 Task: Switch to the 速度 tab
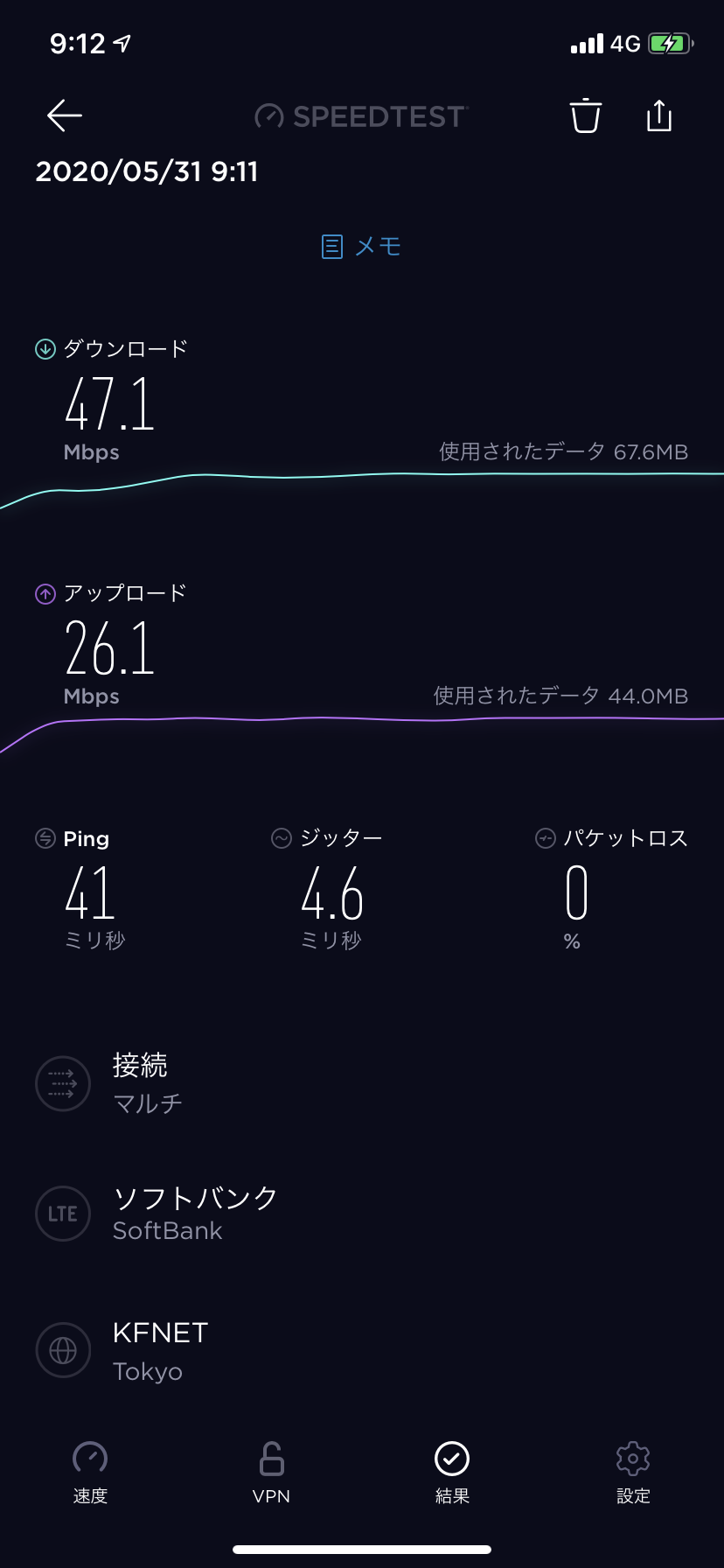pyautogui.click(x=90, y=1473)
